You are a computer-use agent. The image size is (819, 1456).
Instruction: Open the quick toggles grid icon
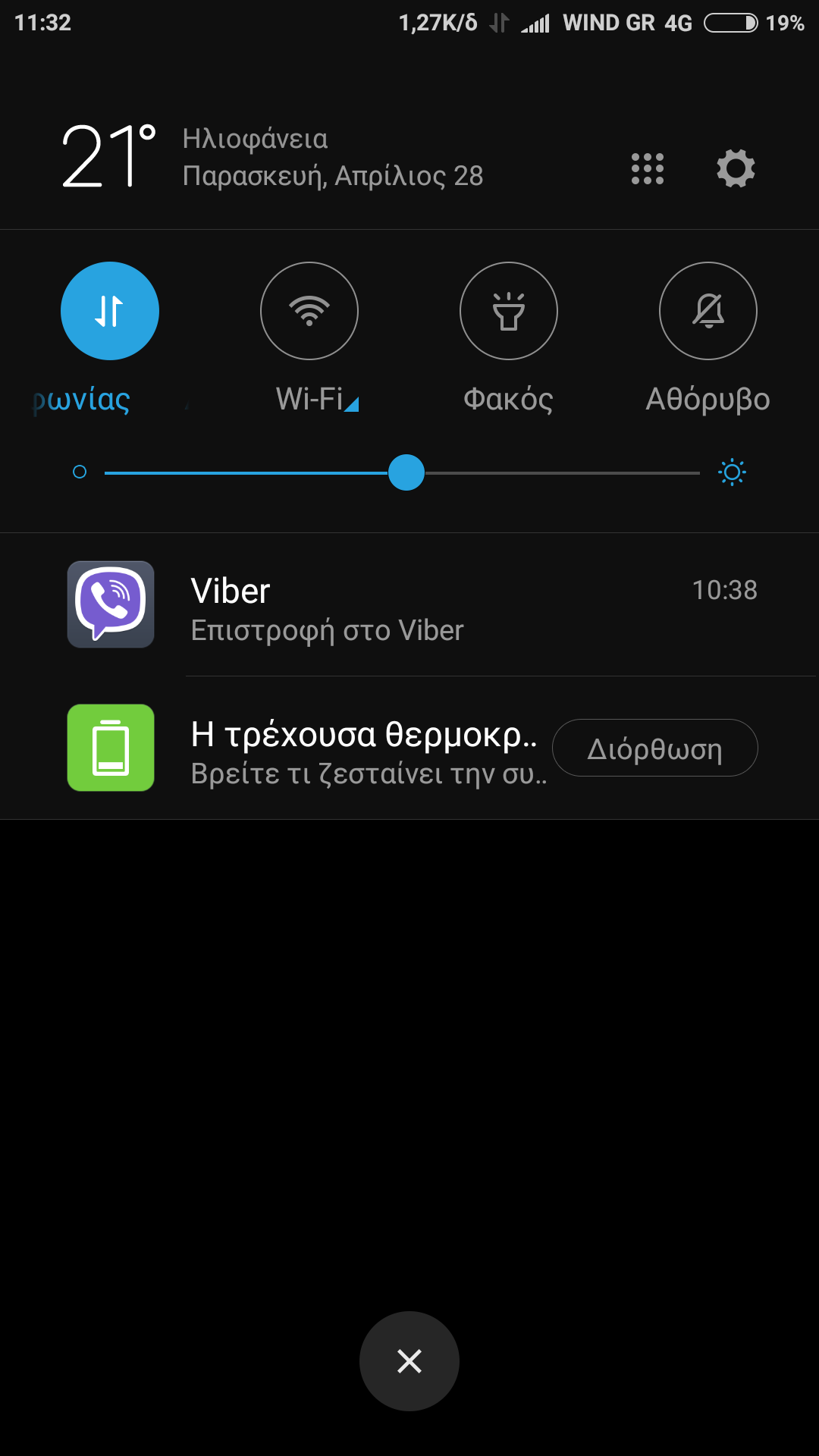(648, 168)
